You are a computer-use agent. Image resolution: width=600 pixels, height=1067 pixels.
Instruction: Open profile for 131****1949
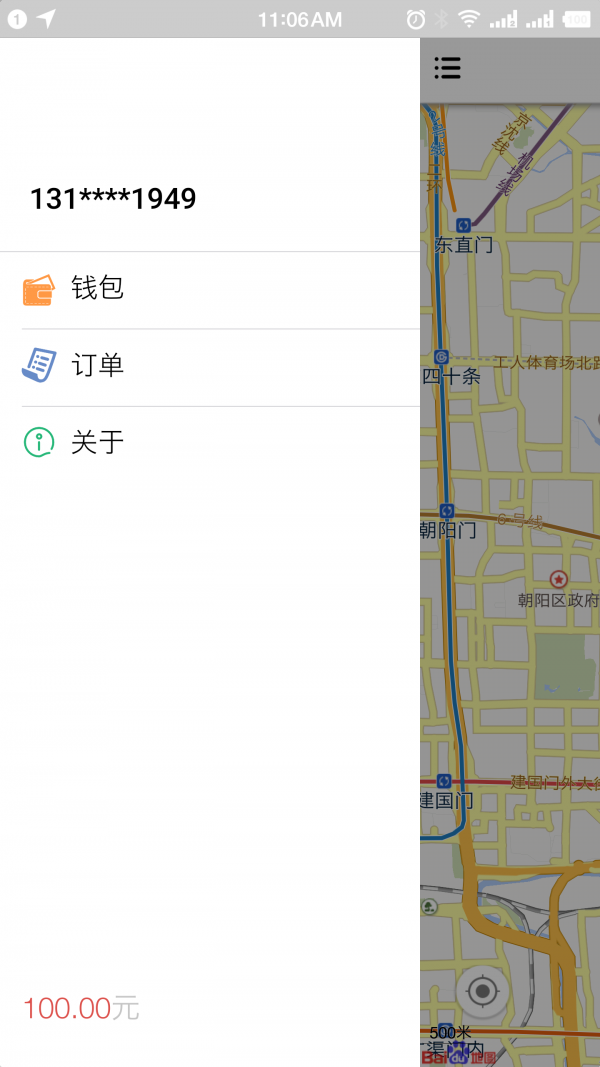pyautogui.click(x=113, y=199)
